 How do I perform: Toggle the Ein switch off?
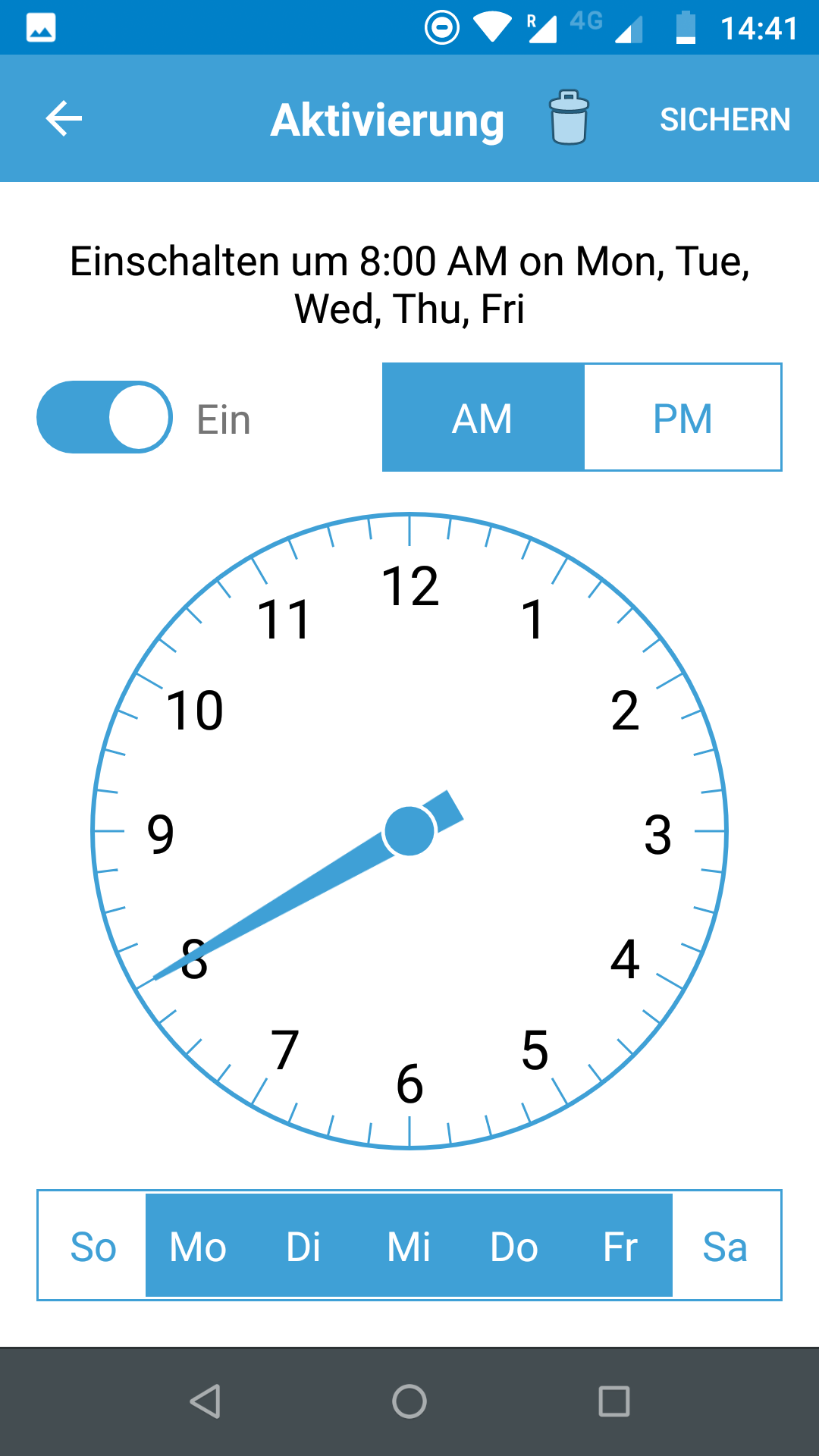point(105,417)
